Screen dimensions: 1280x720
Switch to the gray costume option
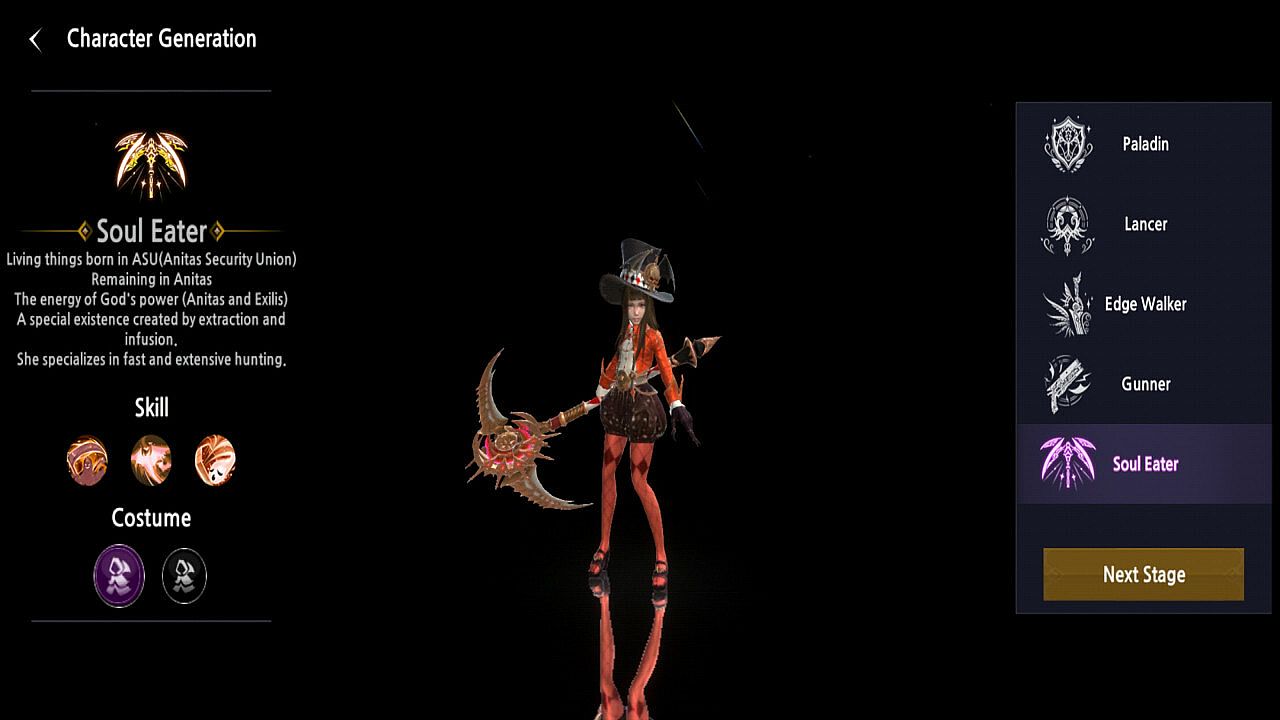pyautogui.click(x=184, y=576)
